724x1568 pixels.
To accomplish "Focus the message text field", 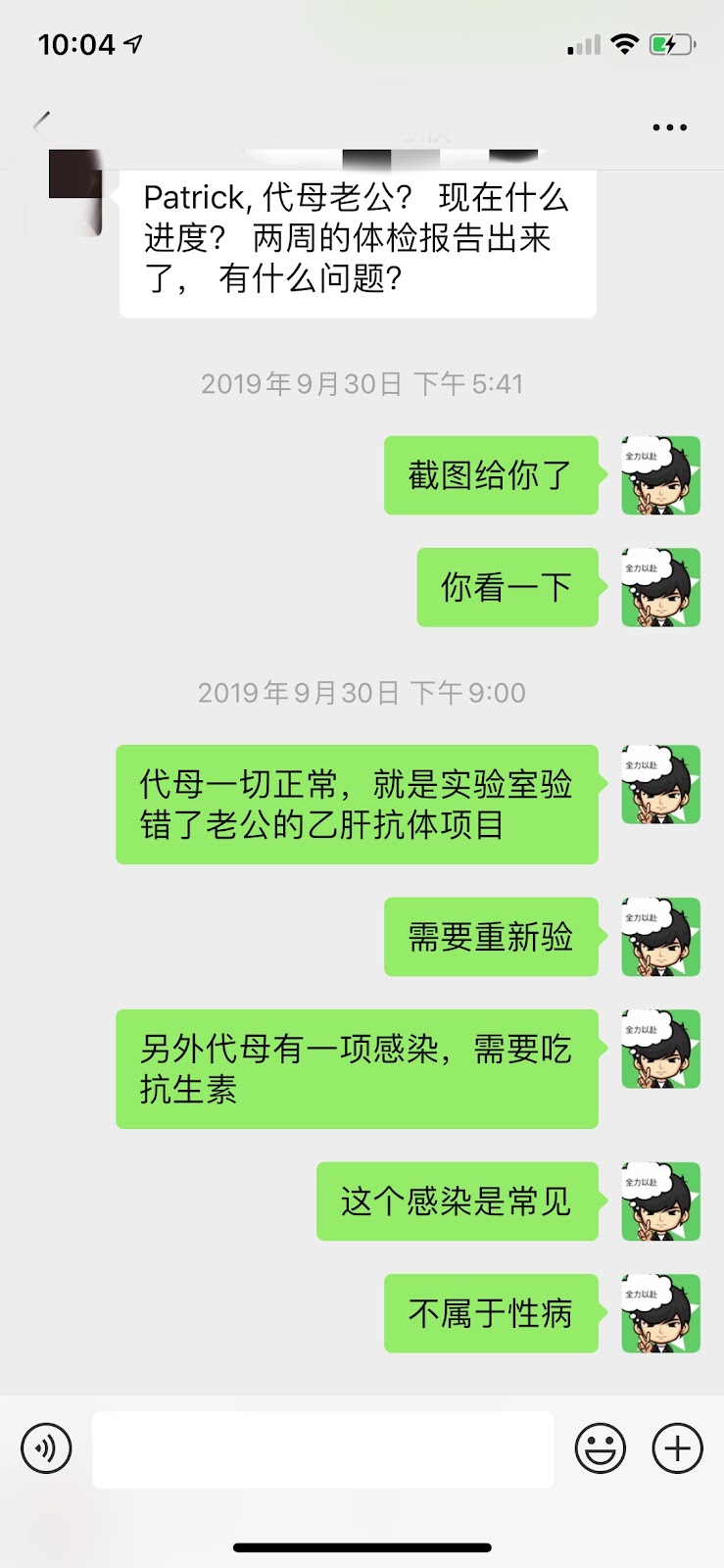I will [323, 1449].
